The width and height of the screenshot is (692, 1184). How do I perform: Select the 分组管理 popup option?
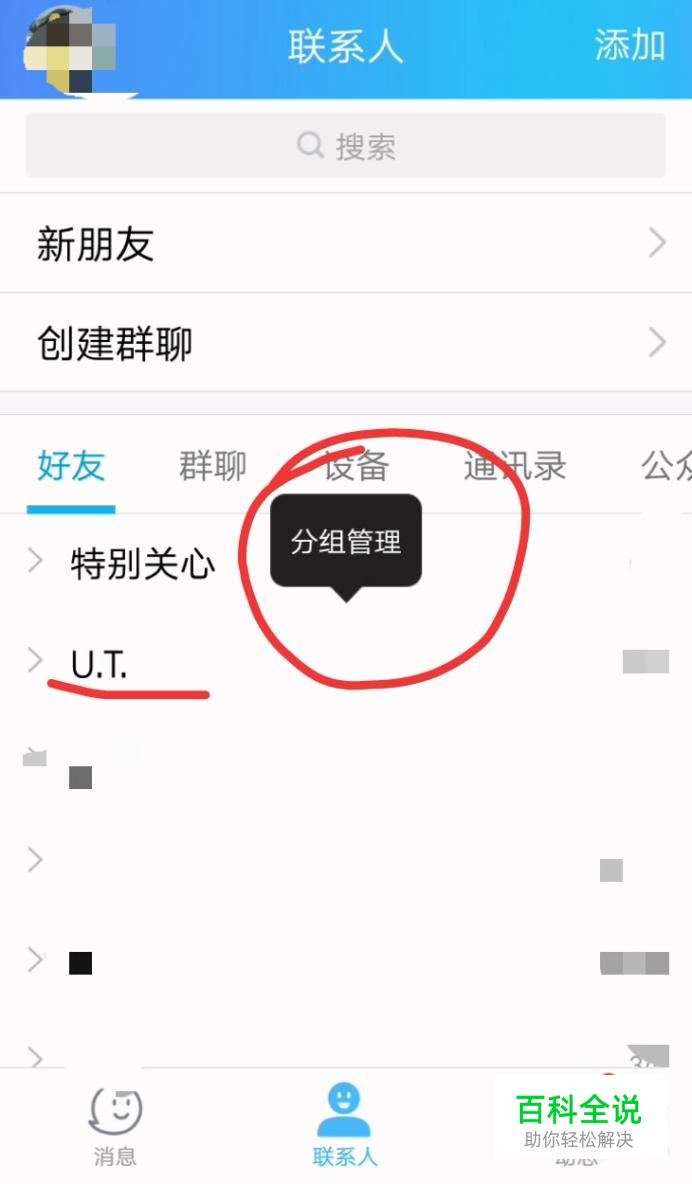point(346,541)
